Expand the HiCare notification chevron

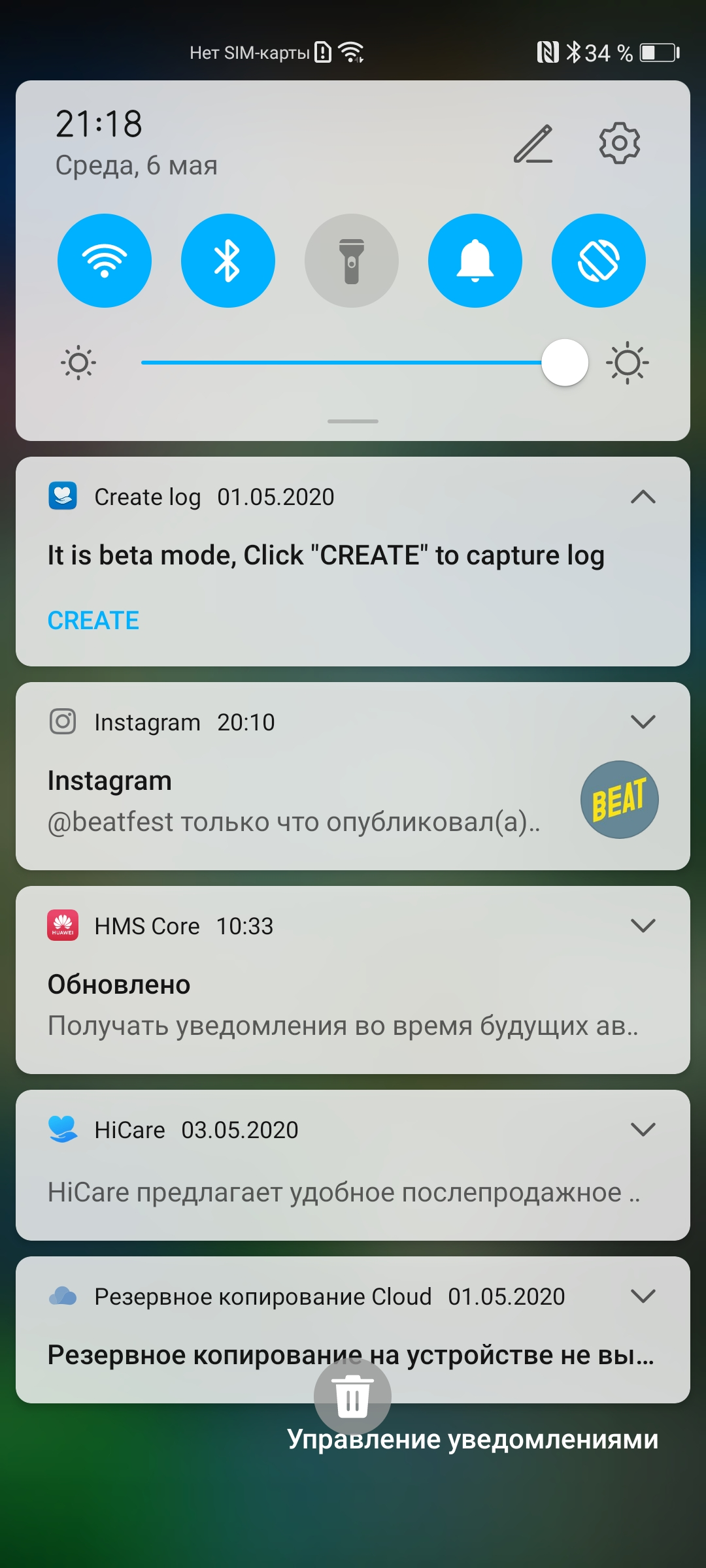click(x=643, y=1130)
